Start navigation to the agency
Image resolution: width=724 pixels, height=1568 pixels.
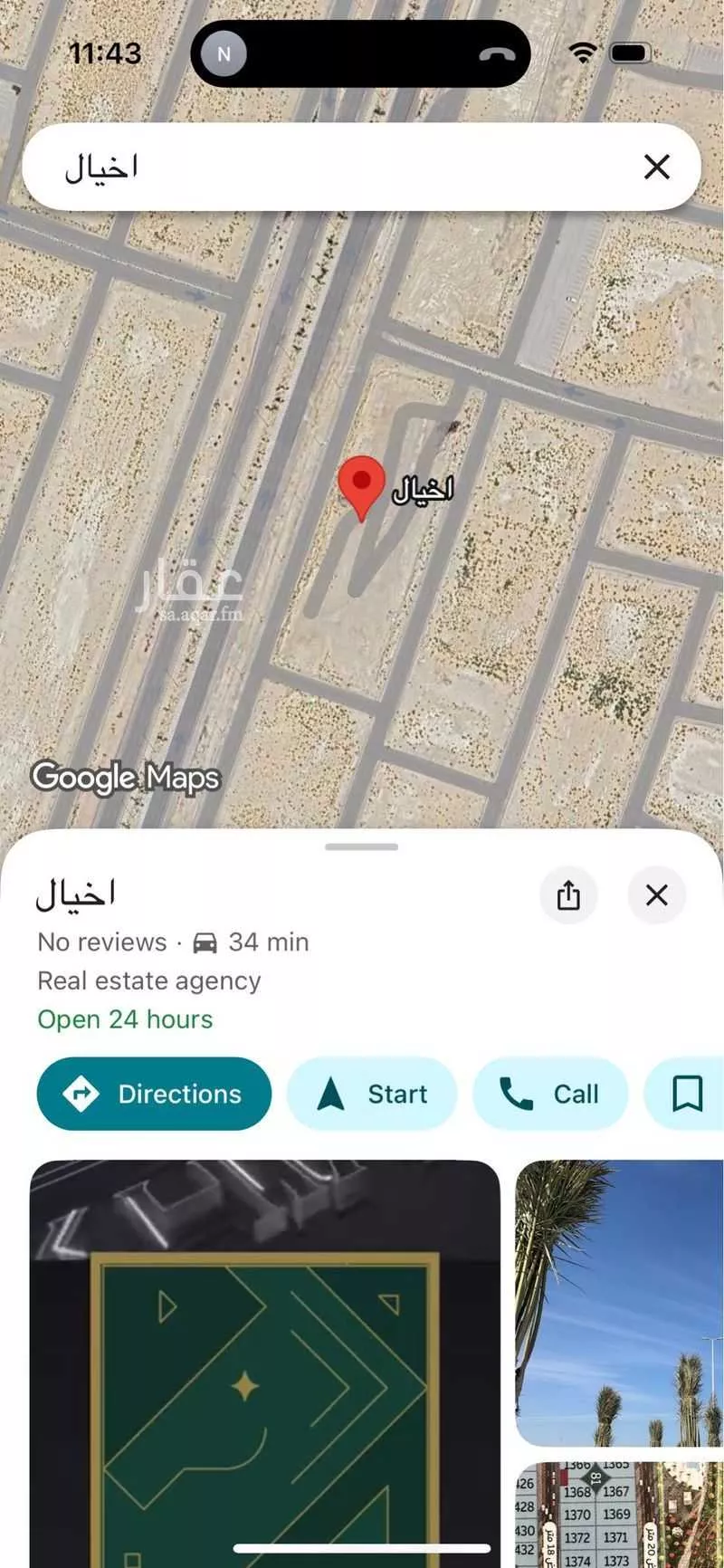(x=372, y=1094)
